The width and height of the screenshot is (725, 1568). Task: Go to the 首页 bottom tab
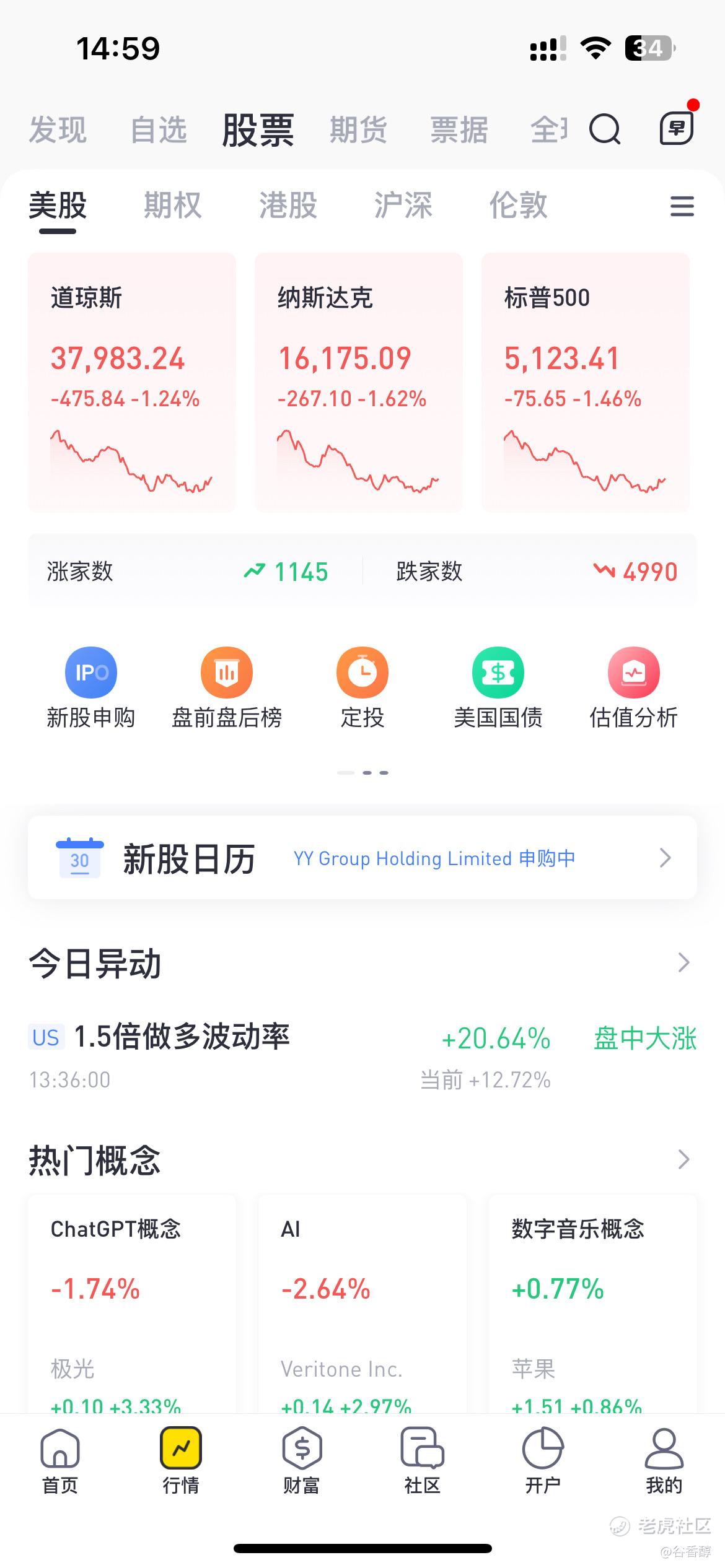60,1461
